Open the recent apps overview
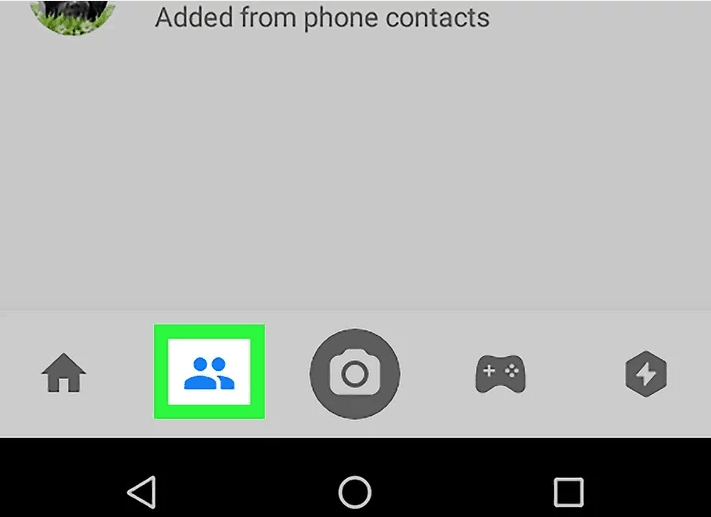The width and height of the screenshot is (711, 517). click(568, 491)
